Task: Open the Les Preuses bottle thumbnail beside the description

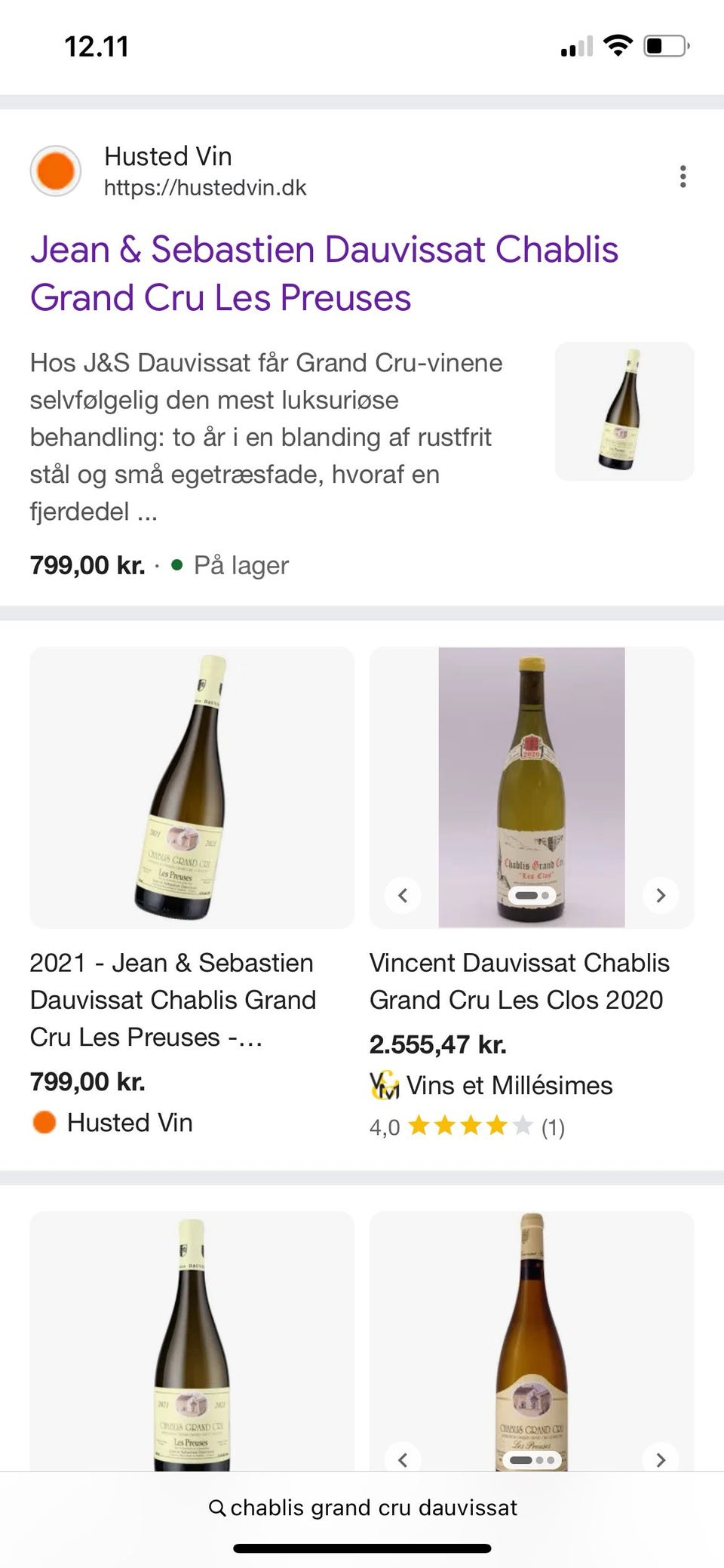Action: coord(624,411)
